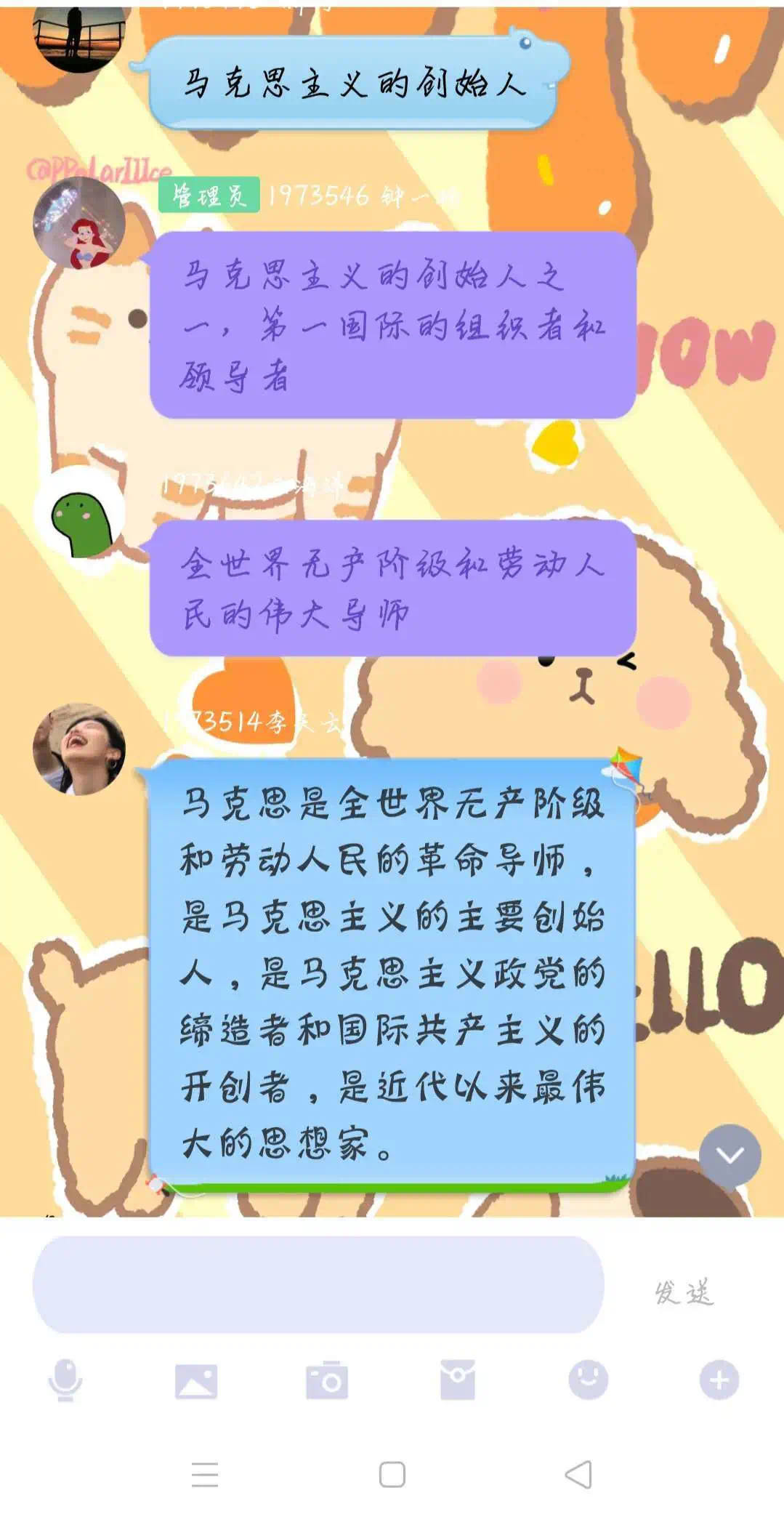784x1522 pixels.
Task: Open the sunset silhouette avatar profile
Action: 79,33
